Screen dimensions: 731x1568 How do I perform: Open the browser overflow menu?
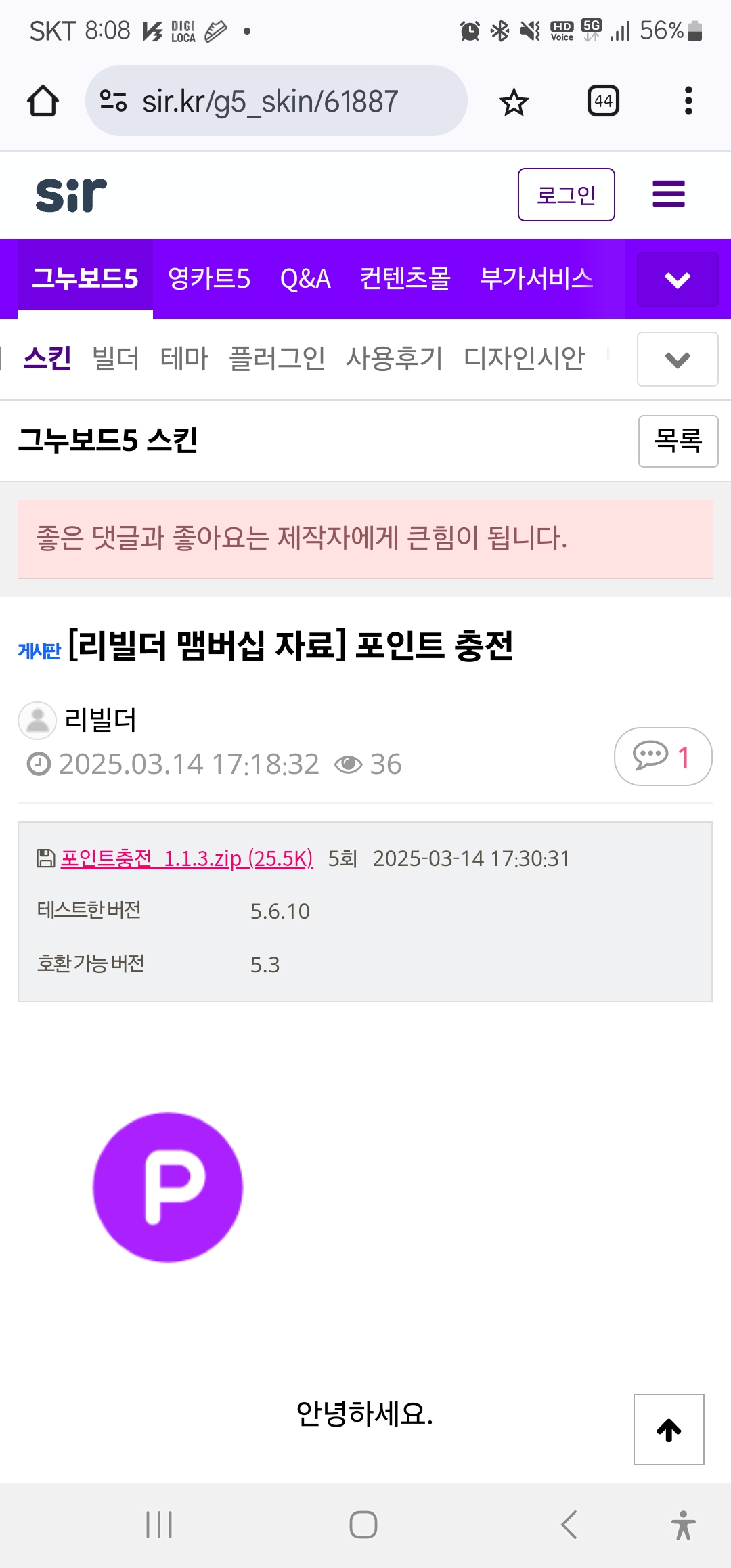tap(688, 102)
